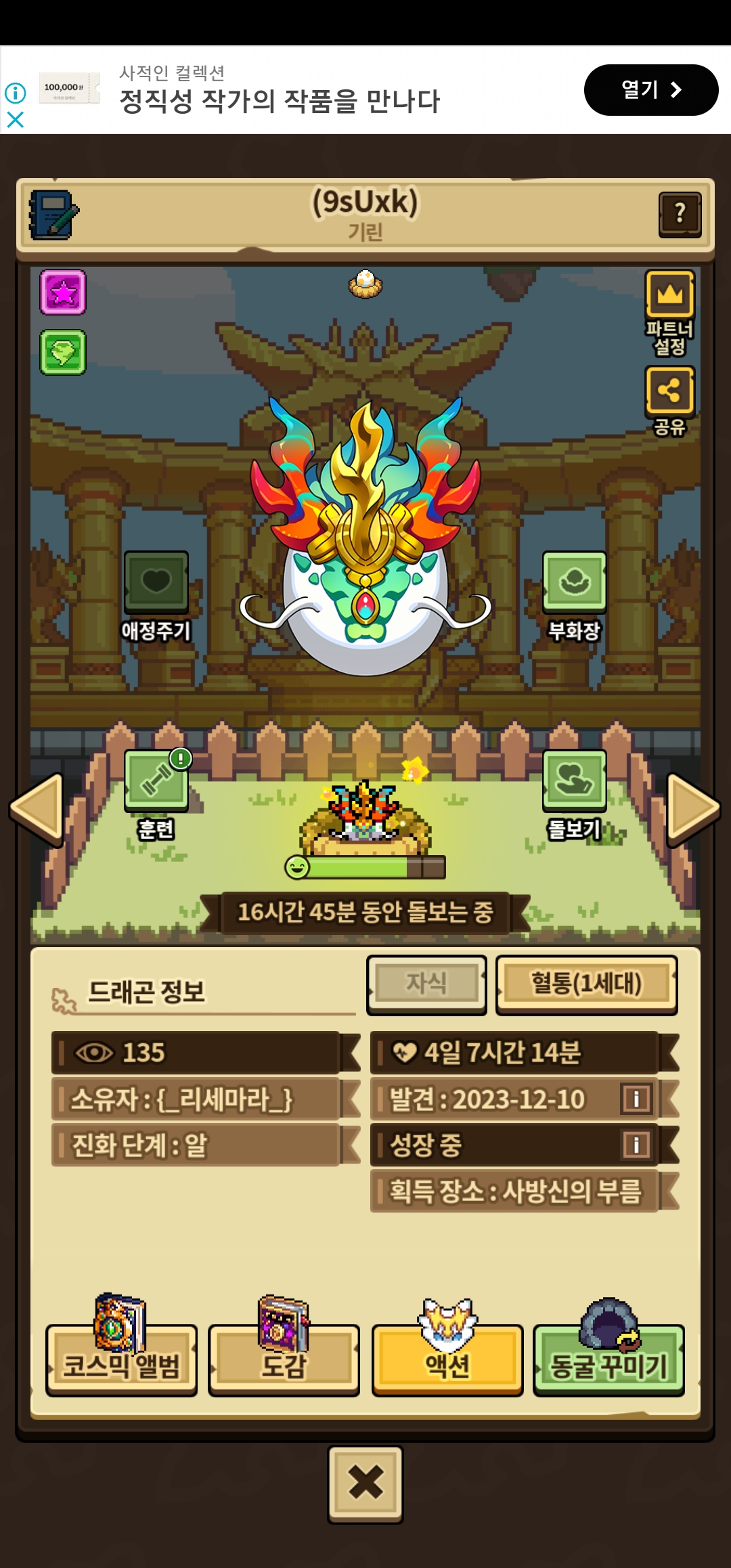
Task: Show info for 발견 date
Action: click(636, 1099)
